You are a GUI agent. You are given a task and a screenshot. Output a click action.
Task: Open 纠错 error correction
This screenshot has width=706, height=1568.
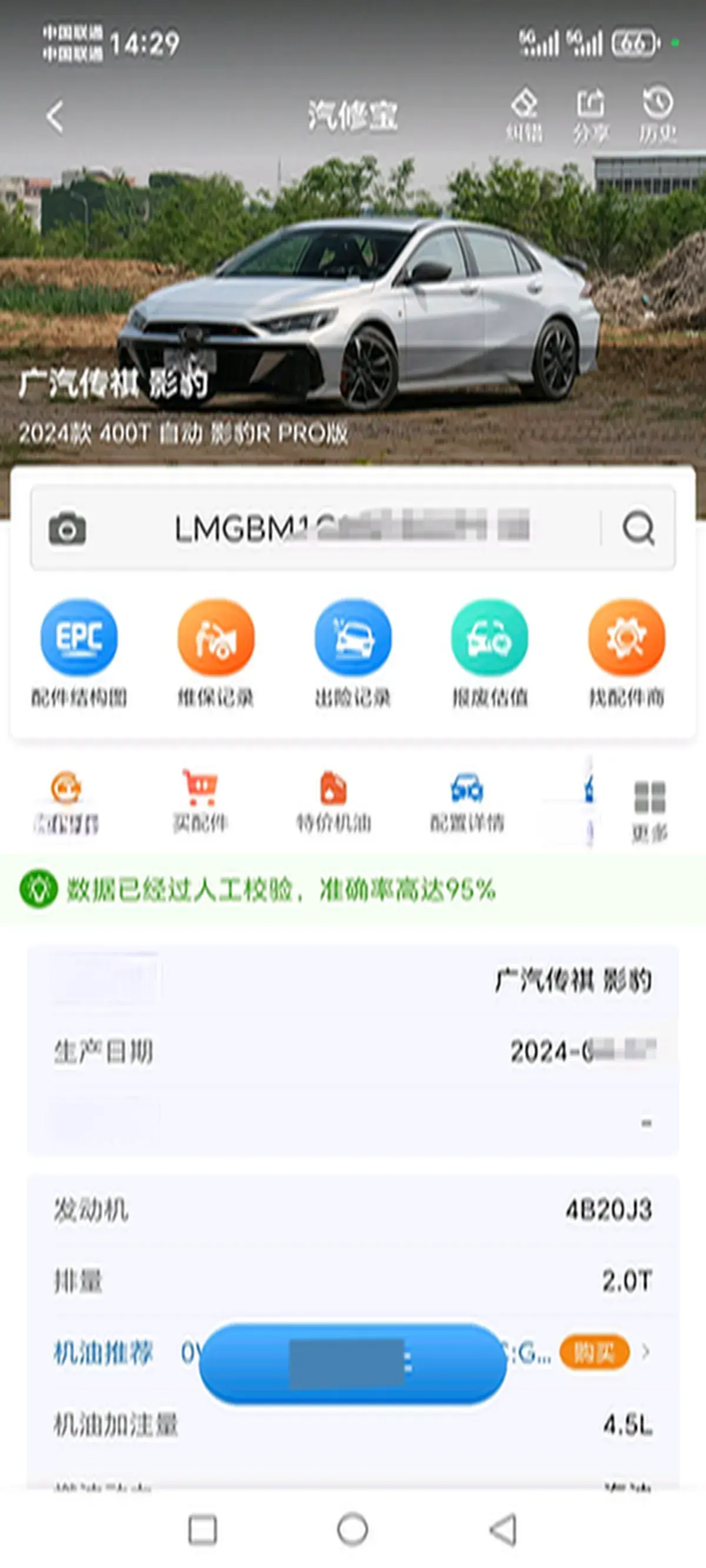pos(524,114)
